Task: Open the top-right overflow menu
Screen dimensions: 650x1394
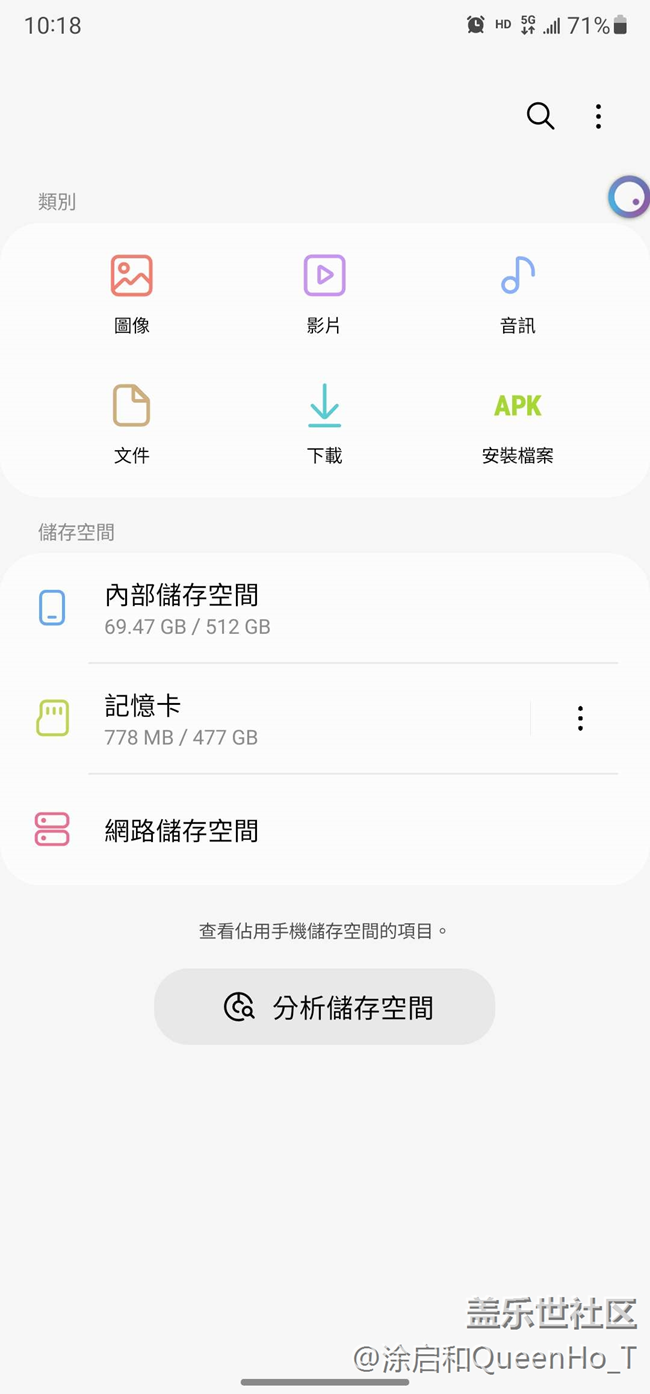Action: [598, 116]
